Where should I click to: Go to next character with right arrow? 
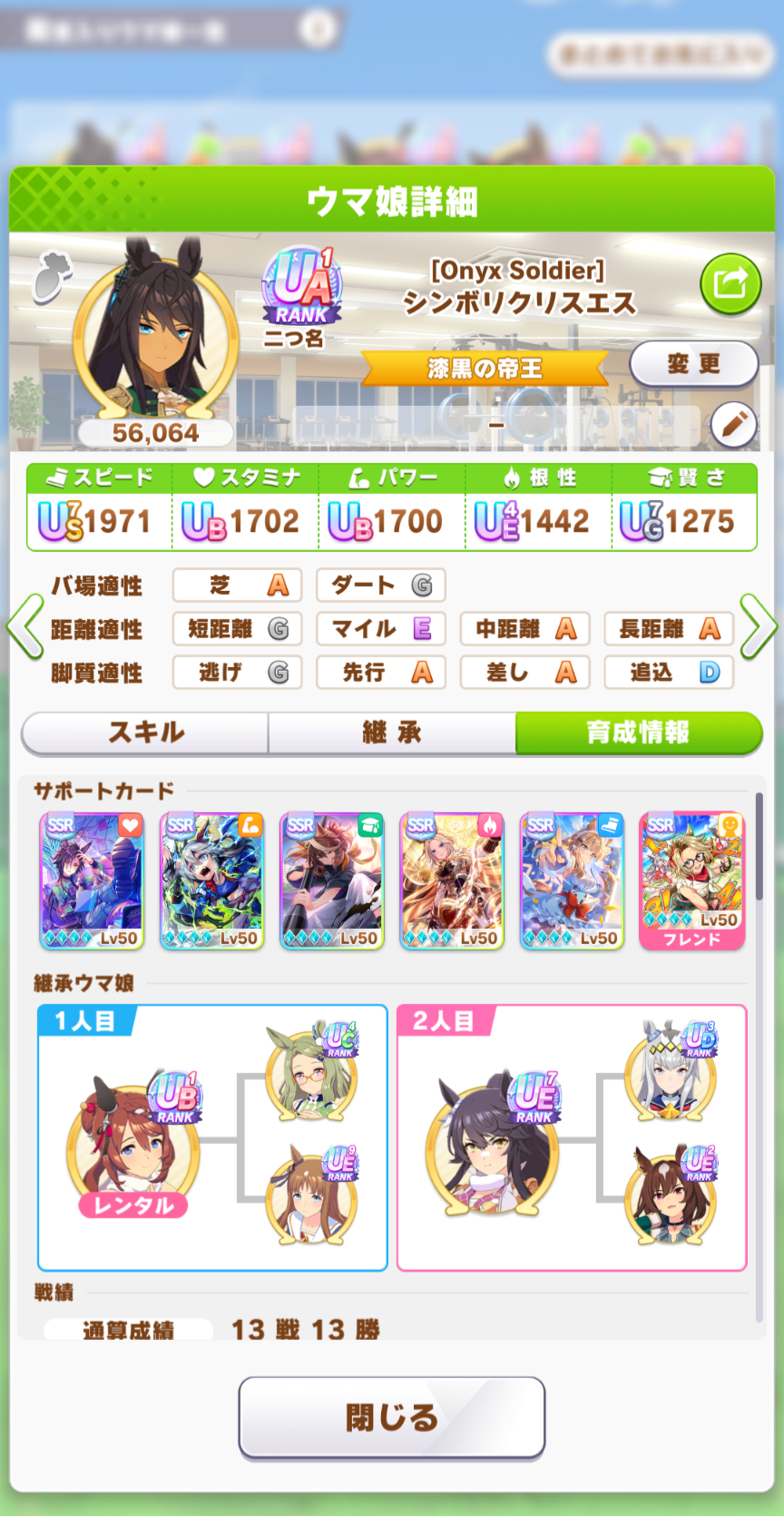(759, 626)
